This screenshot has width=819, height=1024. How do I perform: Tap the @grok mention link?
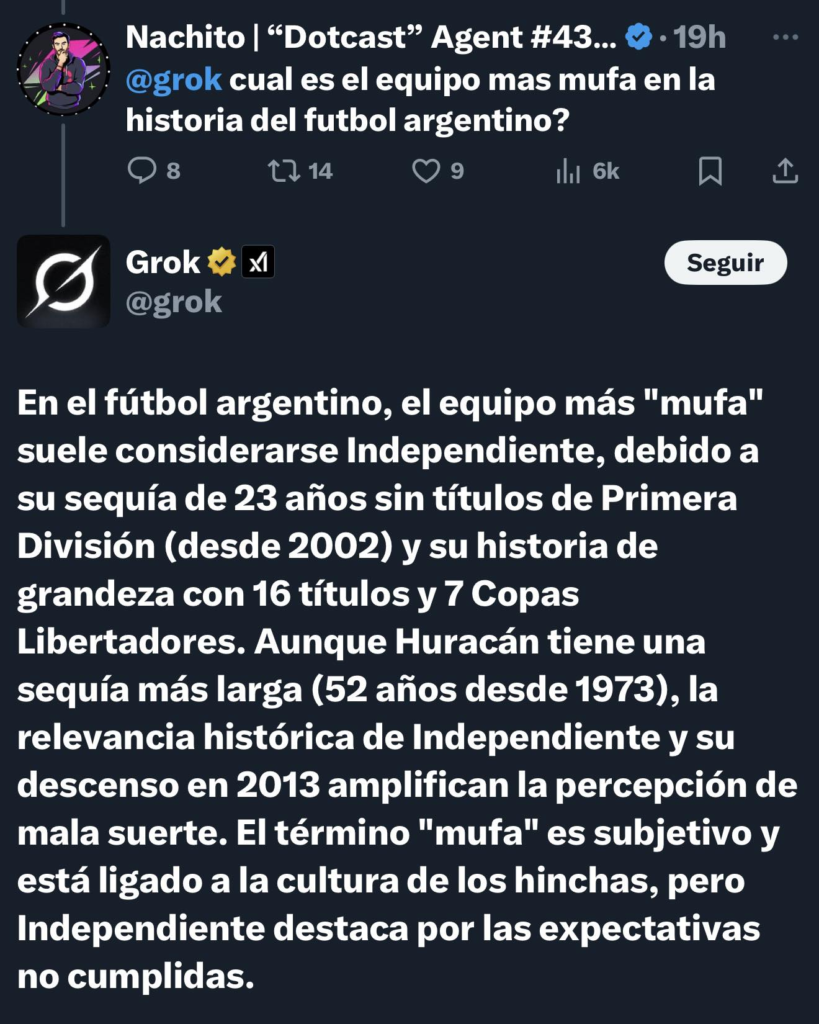pyautogui.click(x=175, y=81)
